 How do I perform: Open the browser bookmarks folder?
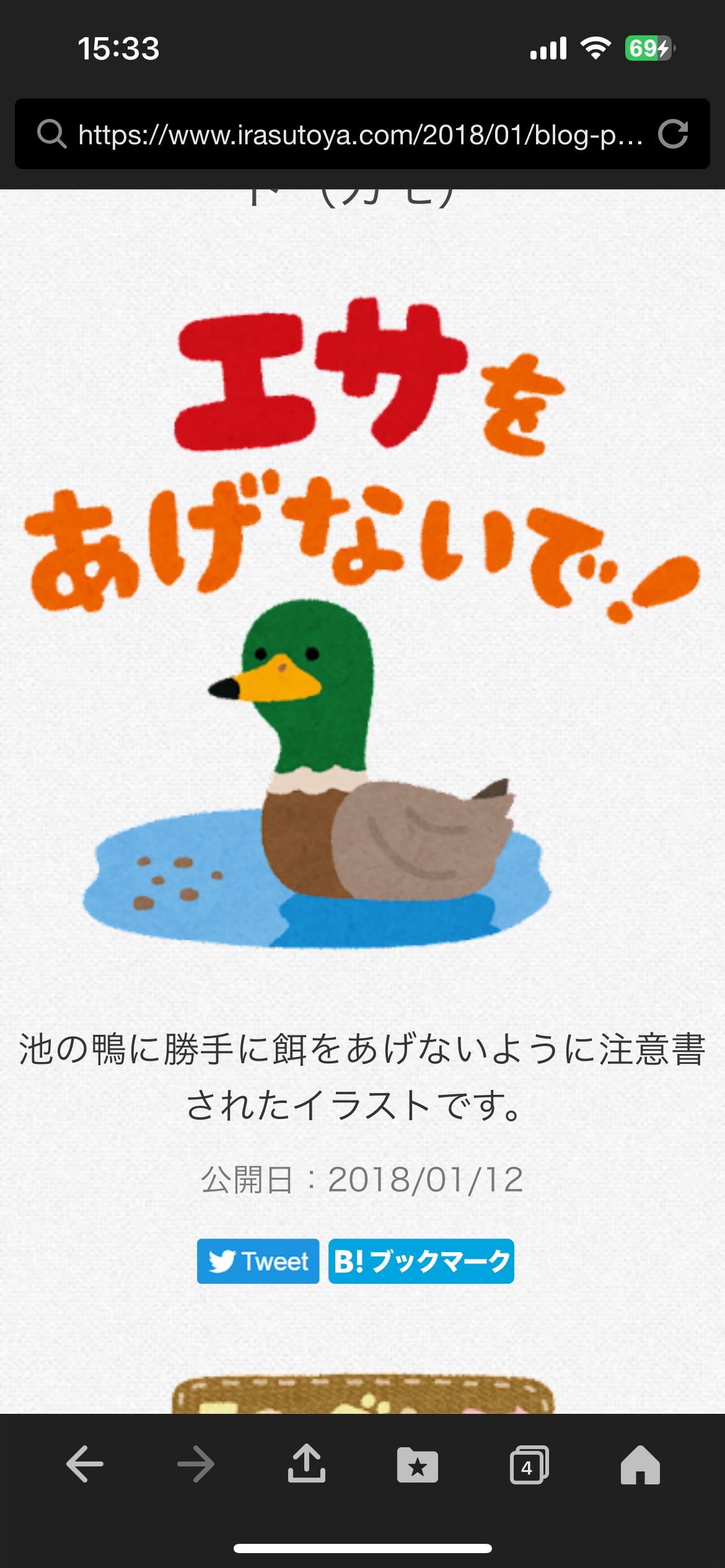[x=417, y=1465]
